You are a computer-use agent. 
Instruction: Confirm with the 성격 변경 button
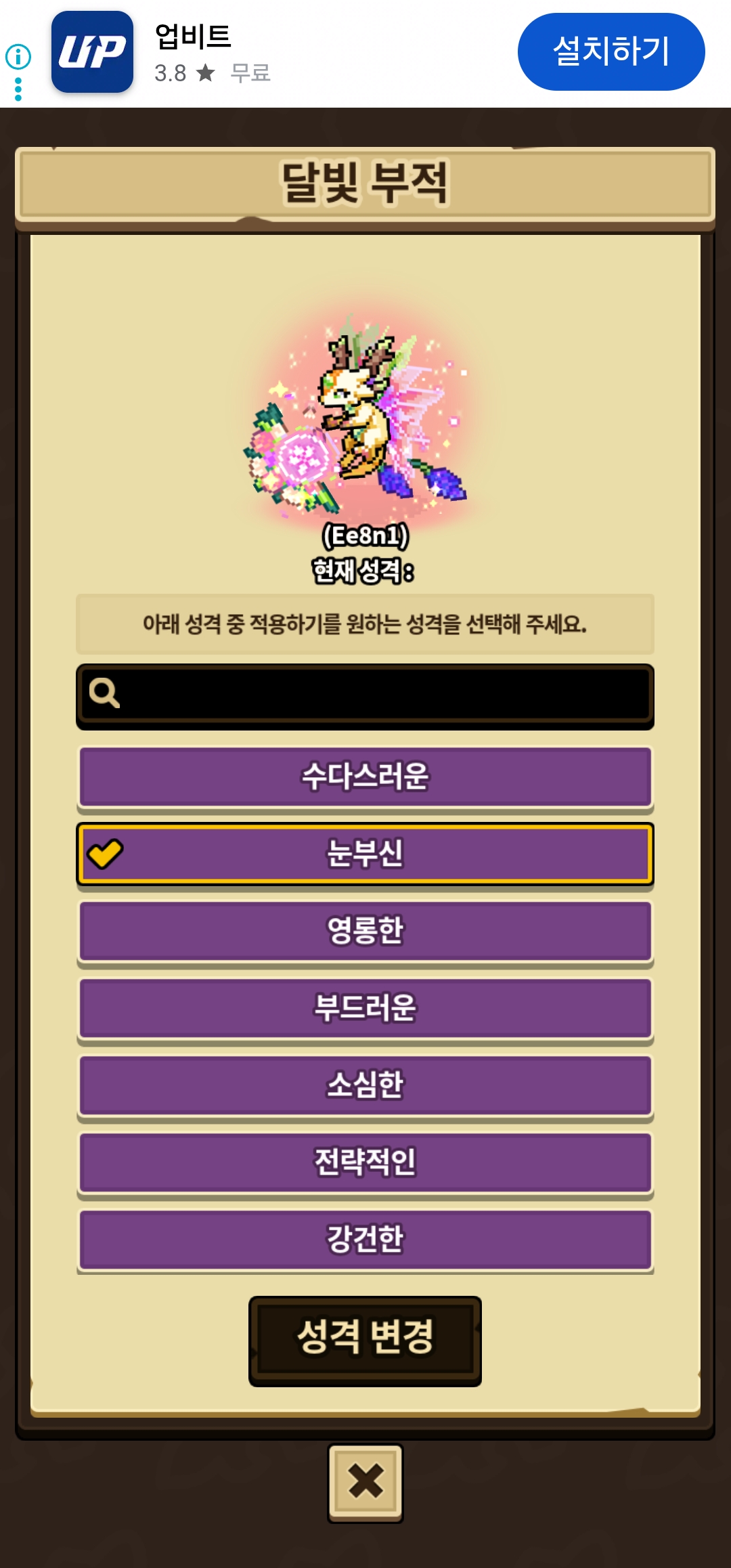pos(365,1341)
